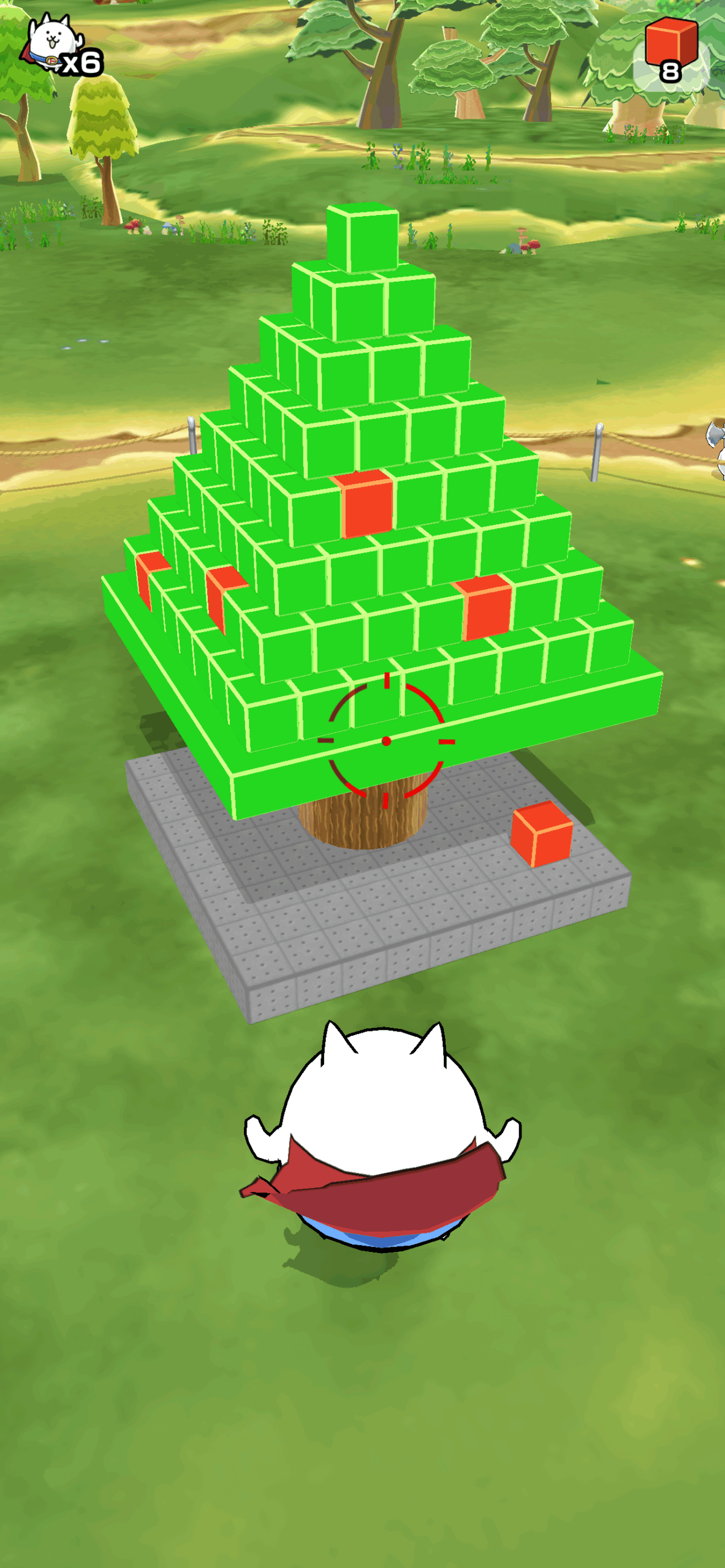Screen dimensions: 725x1568
Task: Fire at the wooden tree trunk
Action: click(x=363, y=819)
